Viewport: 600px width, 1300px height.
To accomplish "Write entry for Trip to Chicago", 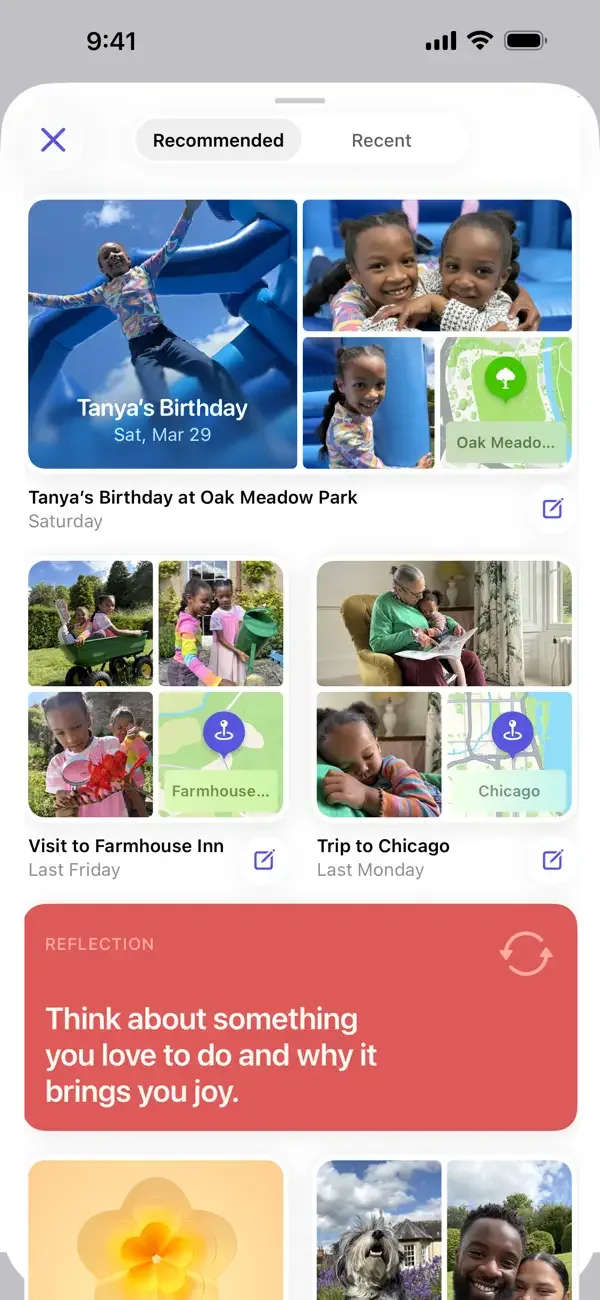I will click(x=553, y=859).
